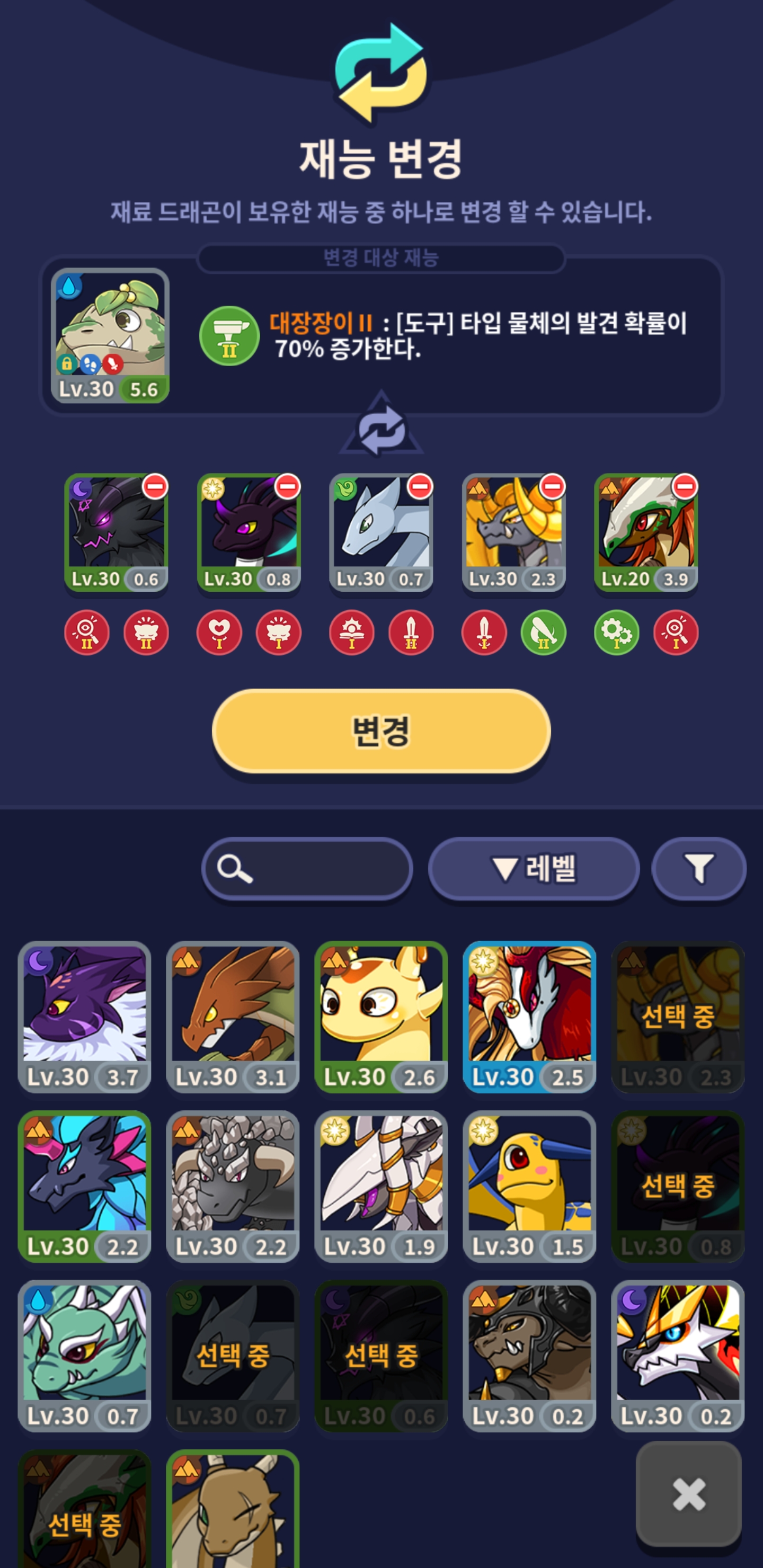
Task: Close the talent change screen
Action: (688, 1494)
